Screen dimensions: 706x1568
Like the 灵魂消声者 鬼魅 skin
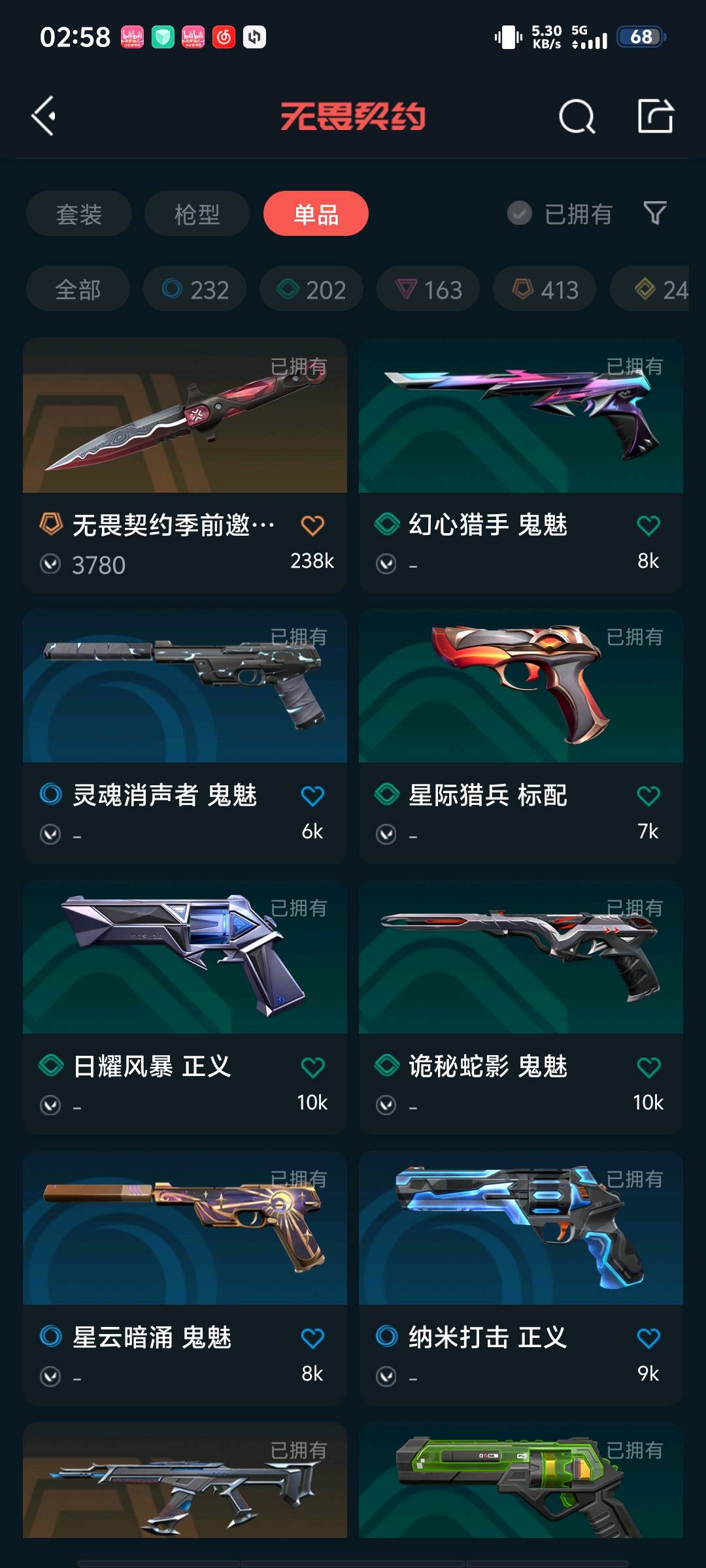pyautogui.click(x=312, y=796)
